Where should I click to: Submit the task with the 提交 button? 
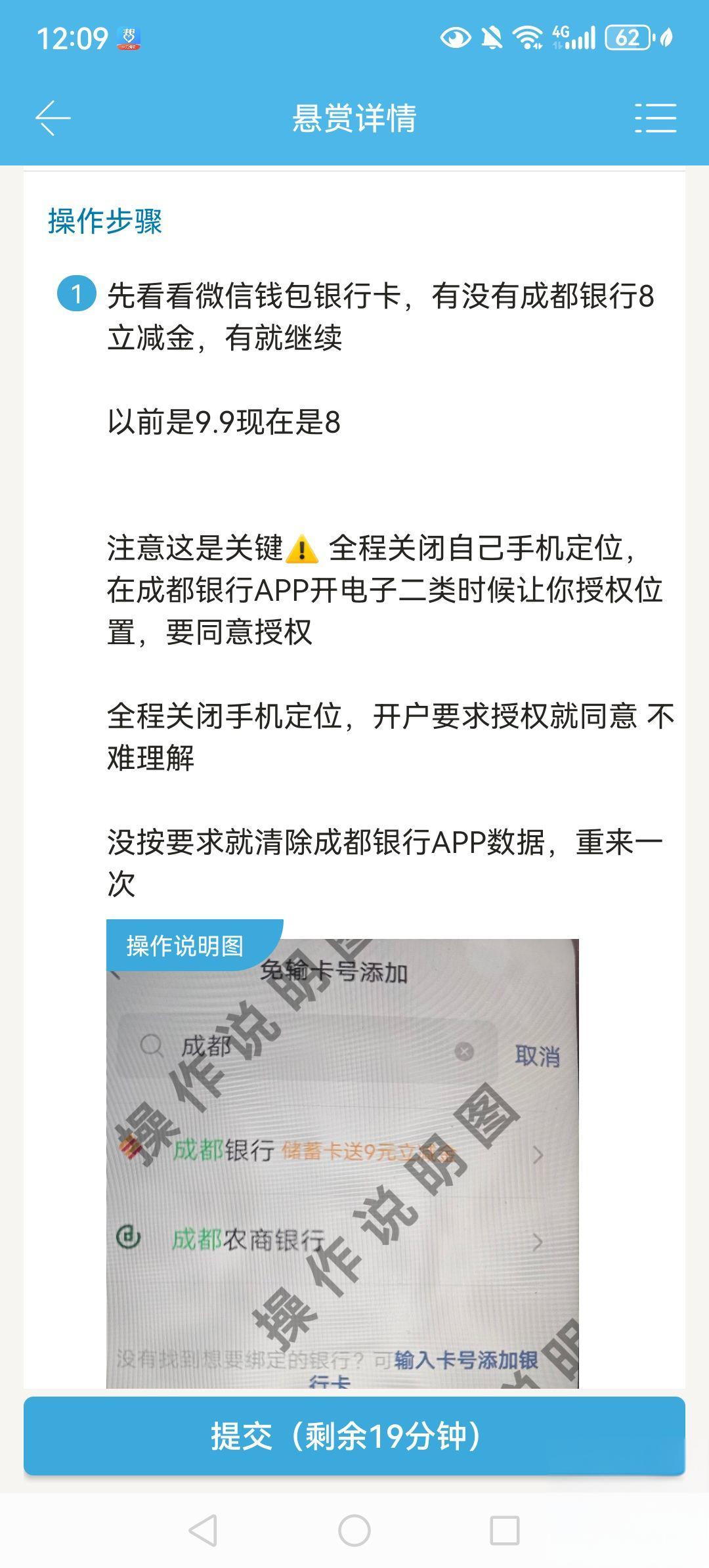354,1436
